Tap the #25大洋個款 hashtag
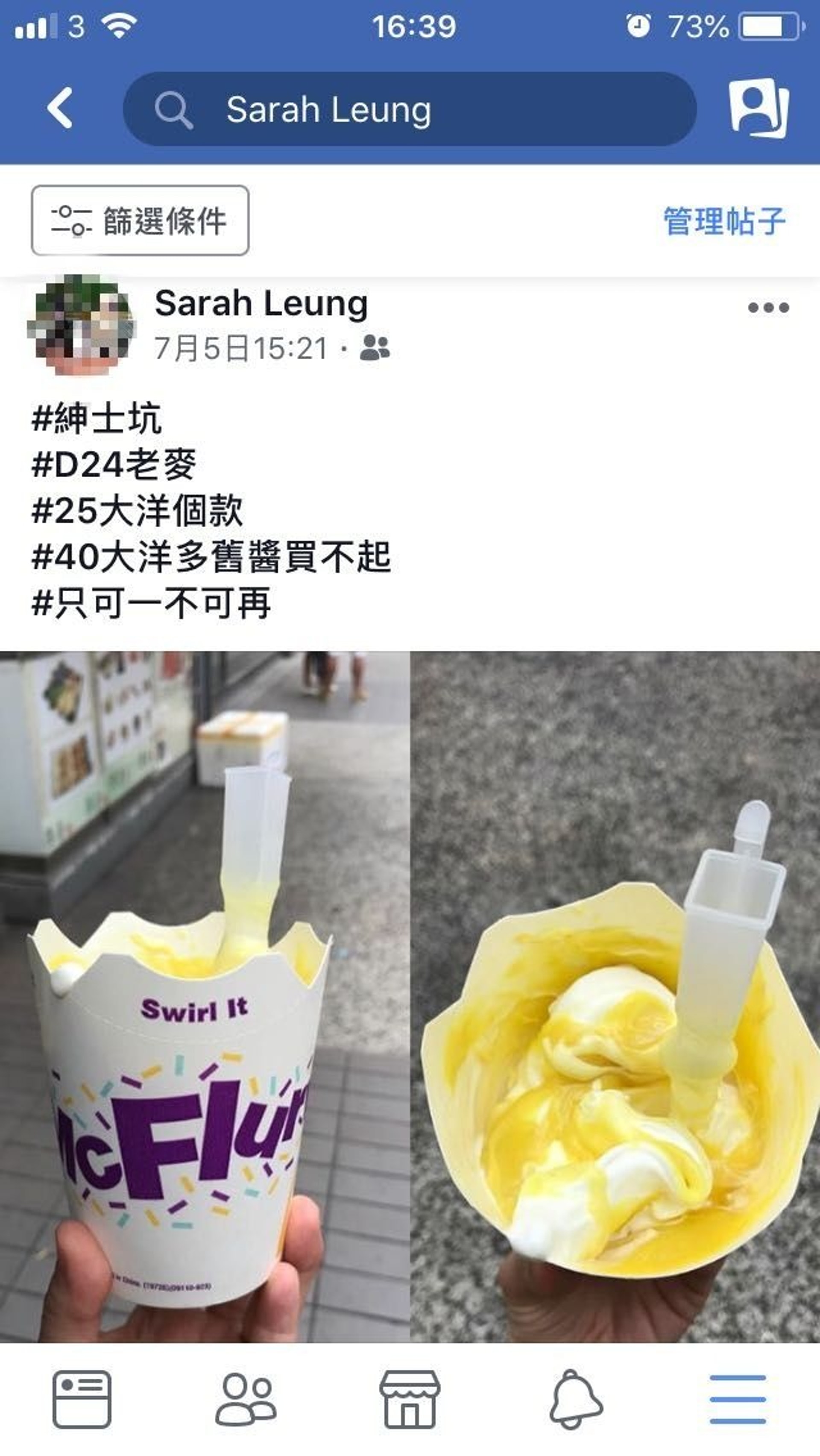The width and height of the screenshot is (820, 1456). pyautogui.click(x=138, y=511)
